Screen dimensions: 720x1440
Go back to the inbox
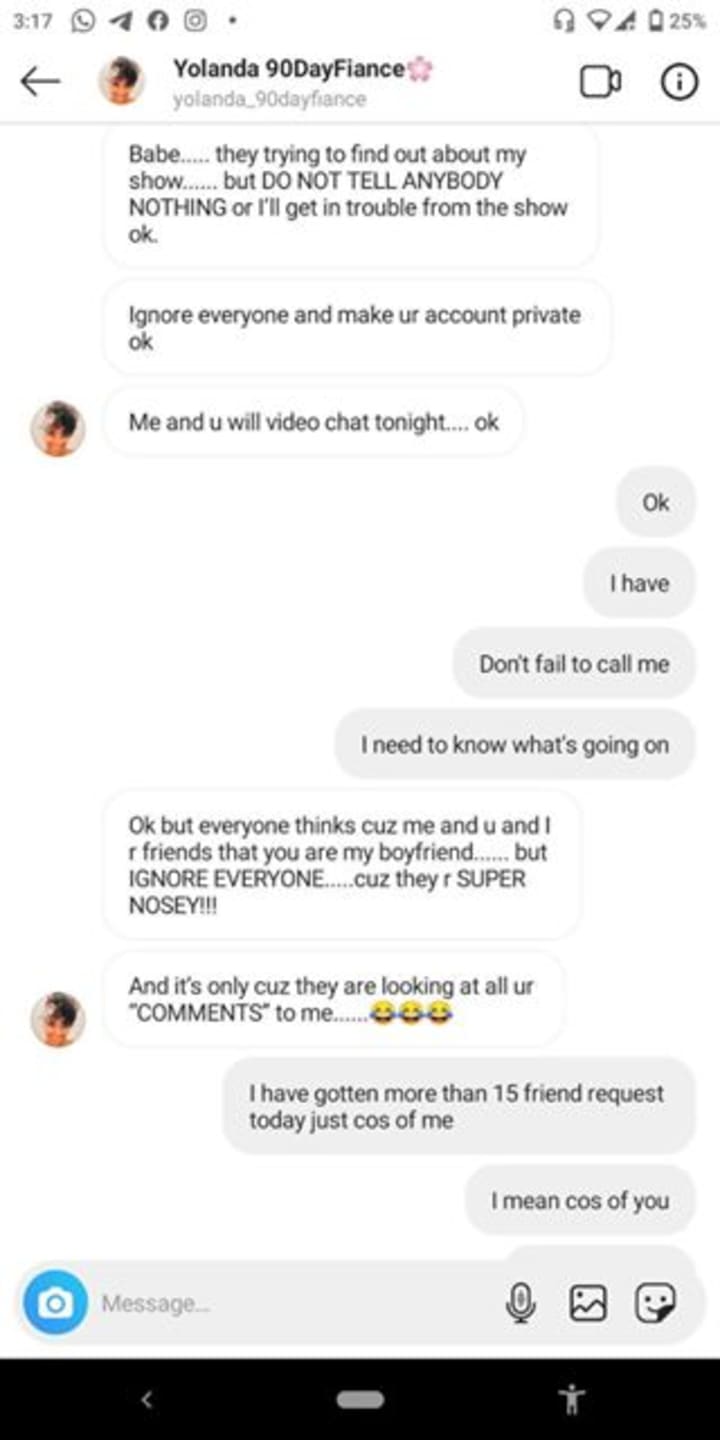(40, 82)
